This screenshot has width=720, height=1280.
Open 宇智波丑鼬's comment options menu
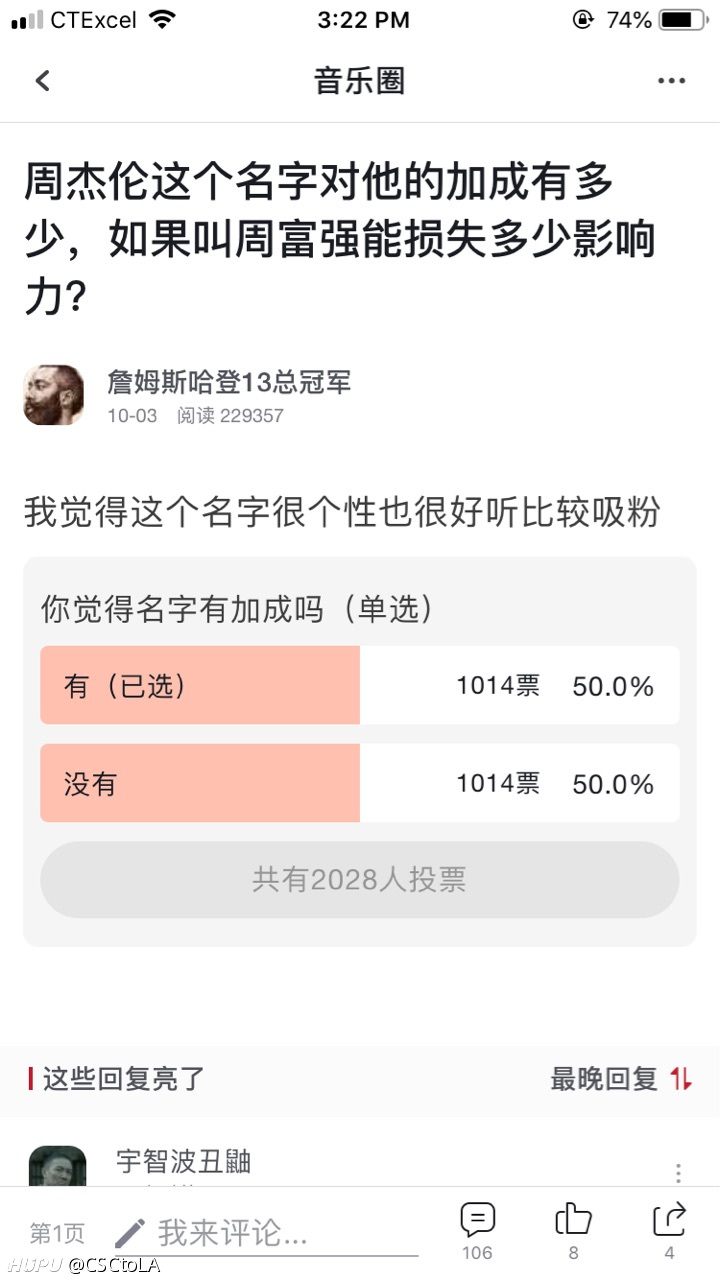678,1173
